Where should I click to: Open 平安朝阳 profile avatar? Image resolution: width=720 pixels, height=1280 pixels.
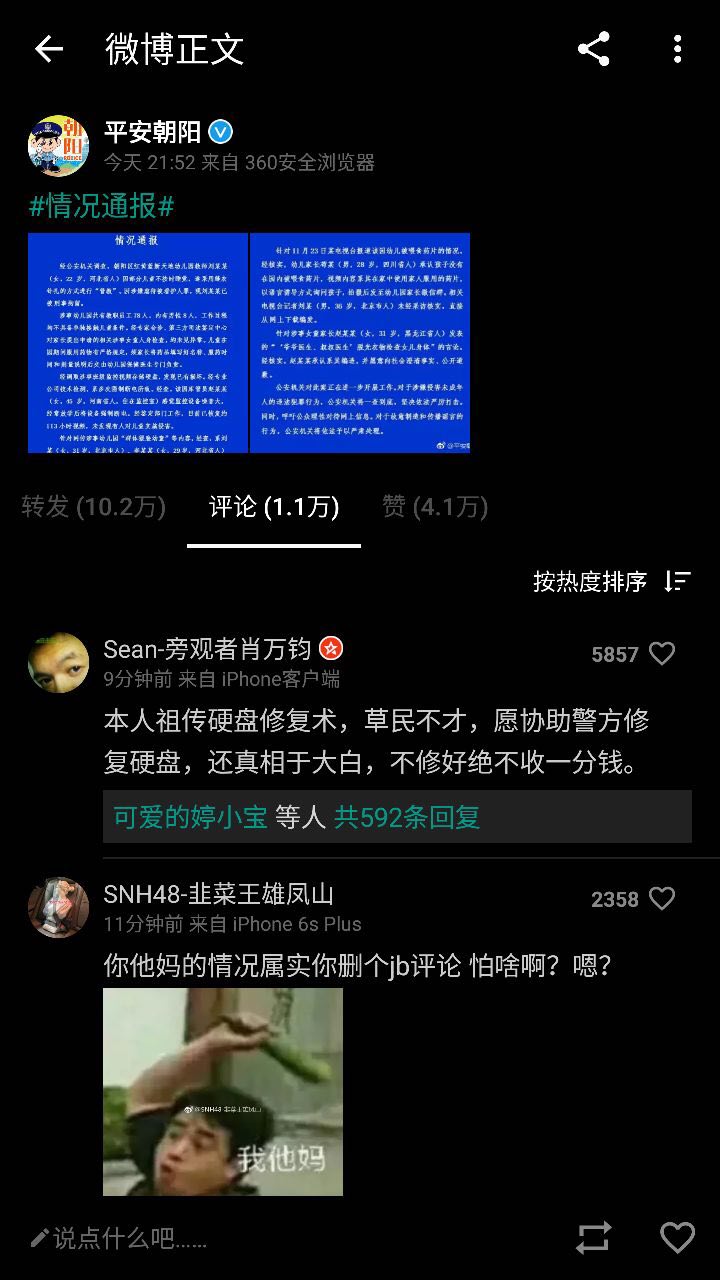point(58,146)
